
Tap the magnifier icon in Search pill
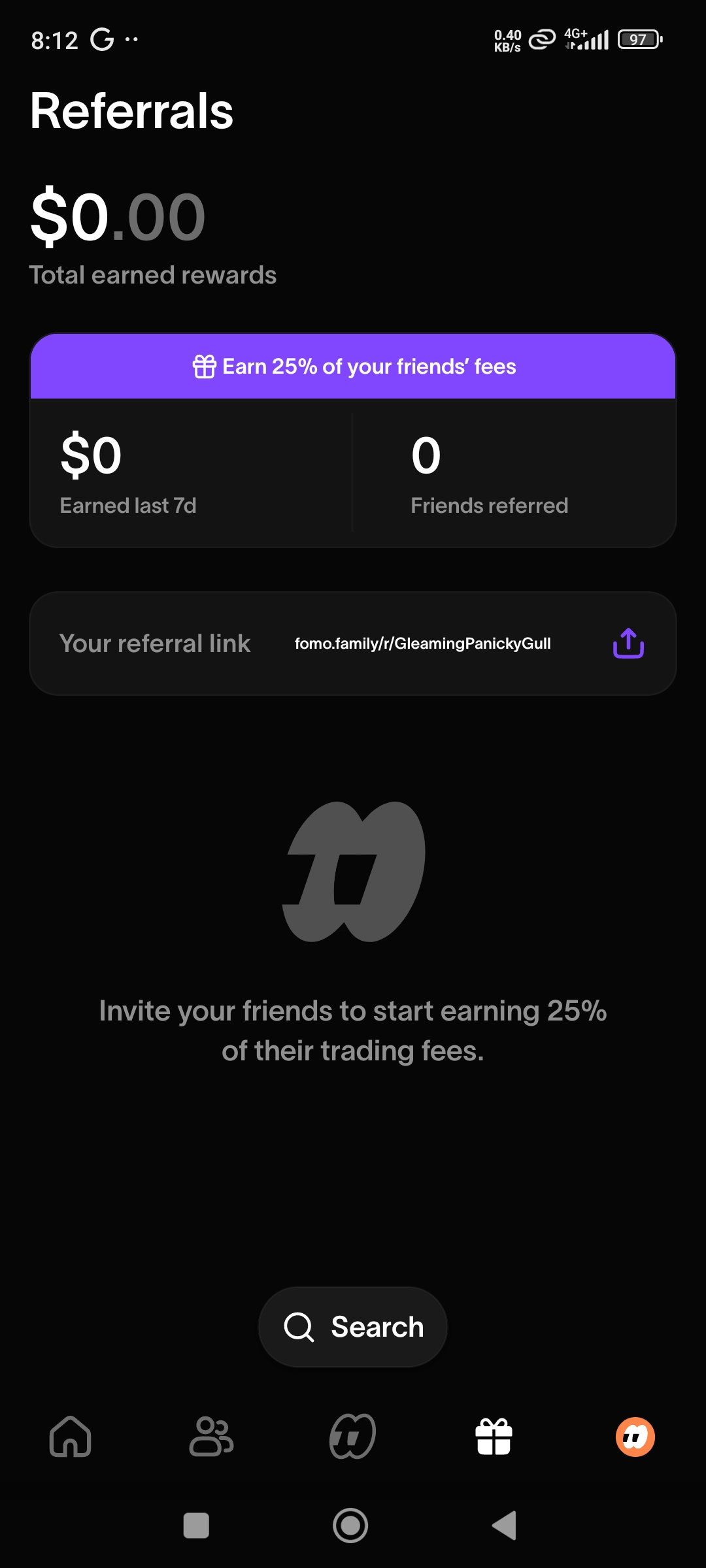point(299,1327)
